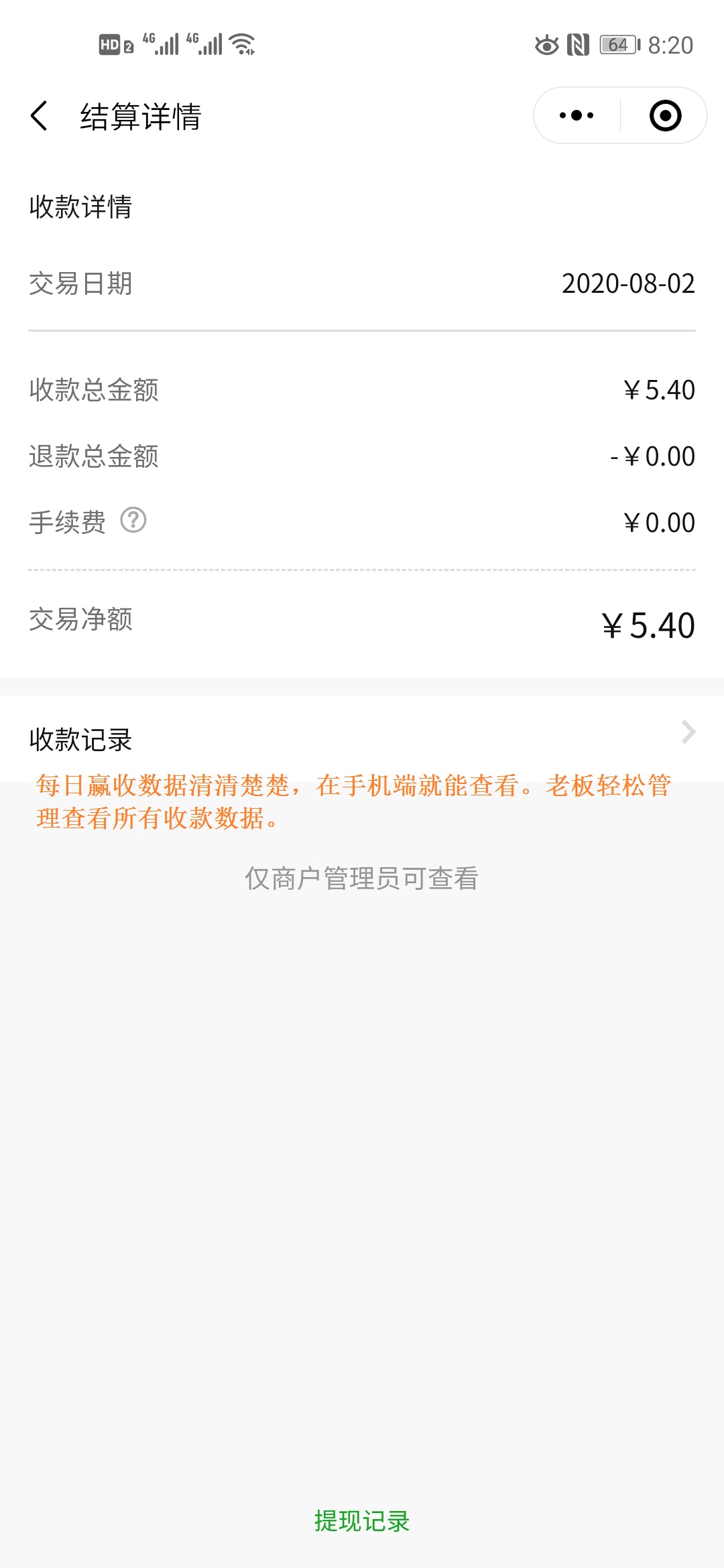The image size is (724, 1568).
Task: Open the mini program more options menu
Action: pos(577,115)
